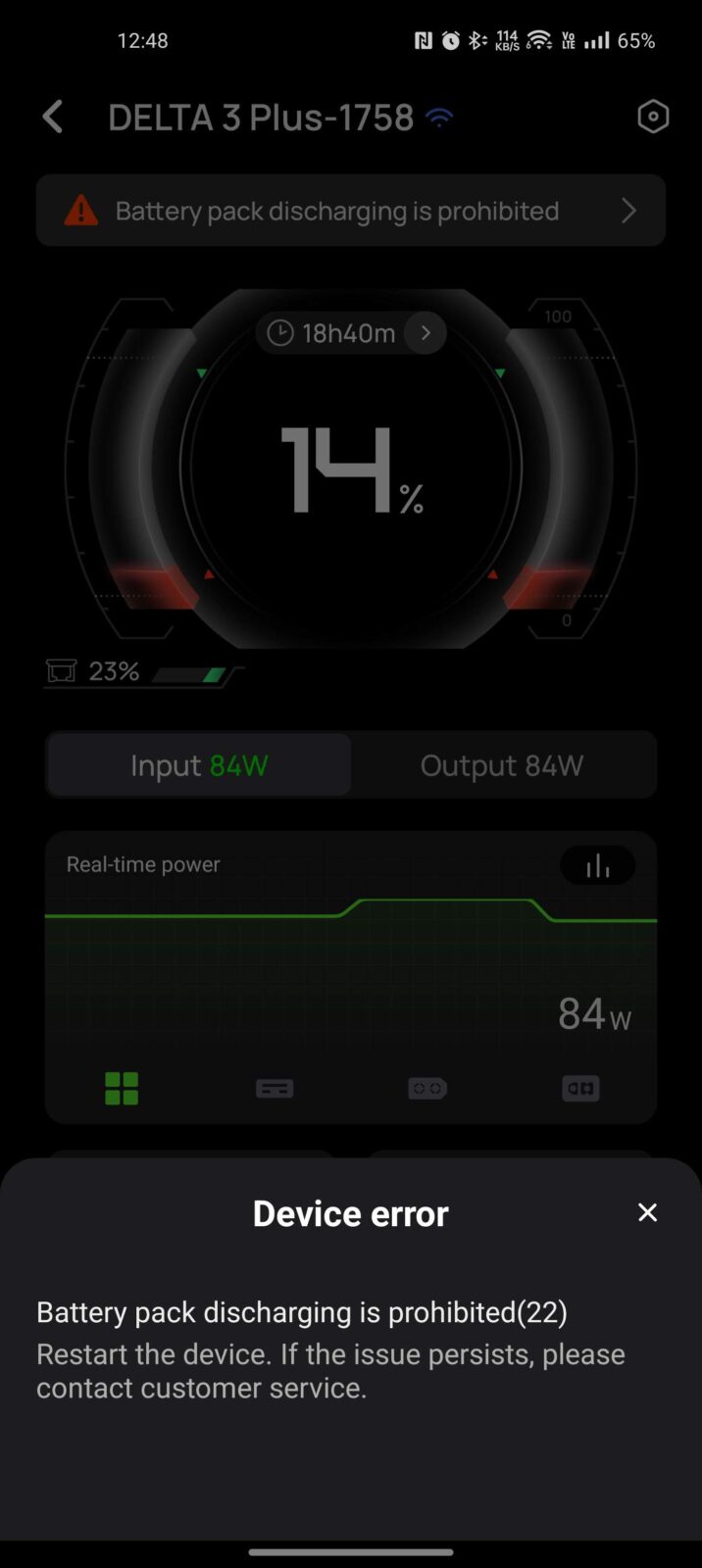Select the third power source icon
This screenshot has width=702, height=1568.
point(427,1088)
